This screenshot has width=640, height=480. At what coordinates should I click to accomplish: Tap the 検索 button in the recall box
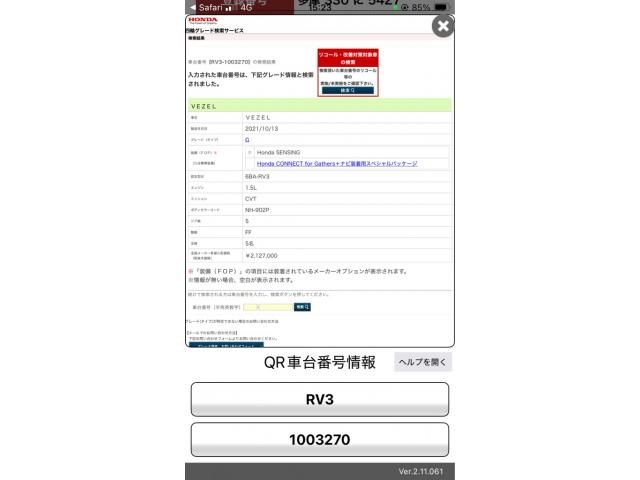(x=347, y=90)
